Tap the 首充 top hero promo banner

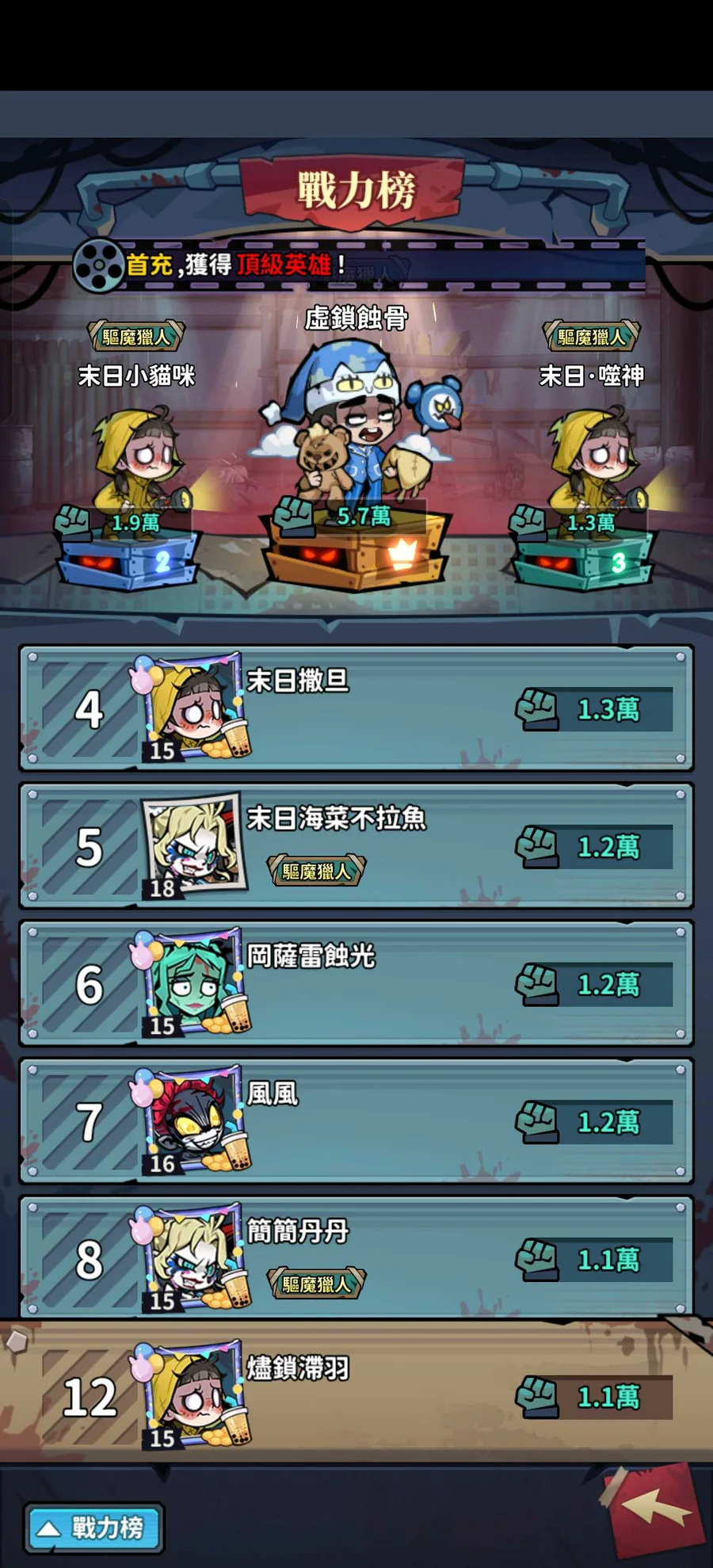pyautogui.click(x=356, y=265)
